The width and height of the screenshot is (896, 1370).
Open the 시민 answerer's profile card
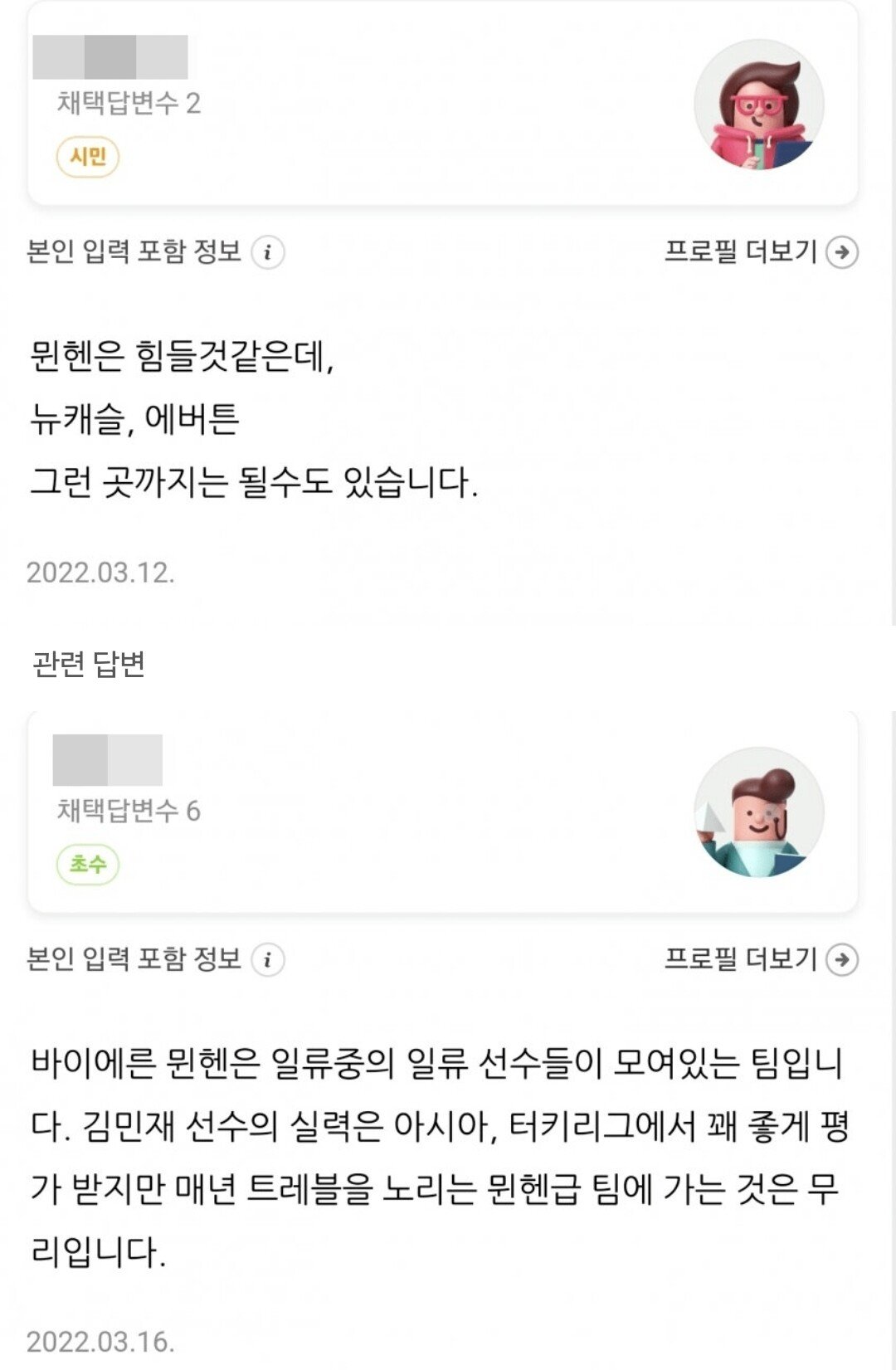click(x=442, y=104)
